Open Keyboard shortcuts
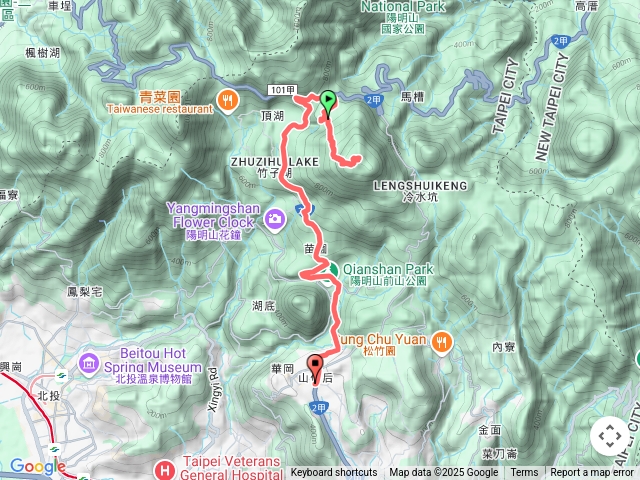 coord(334,473)
